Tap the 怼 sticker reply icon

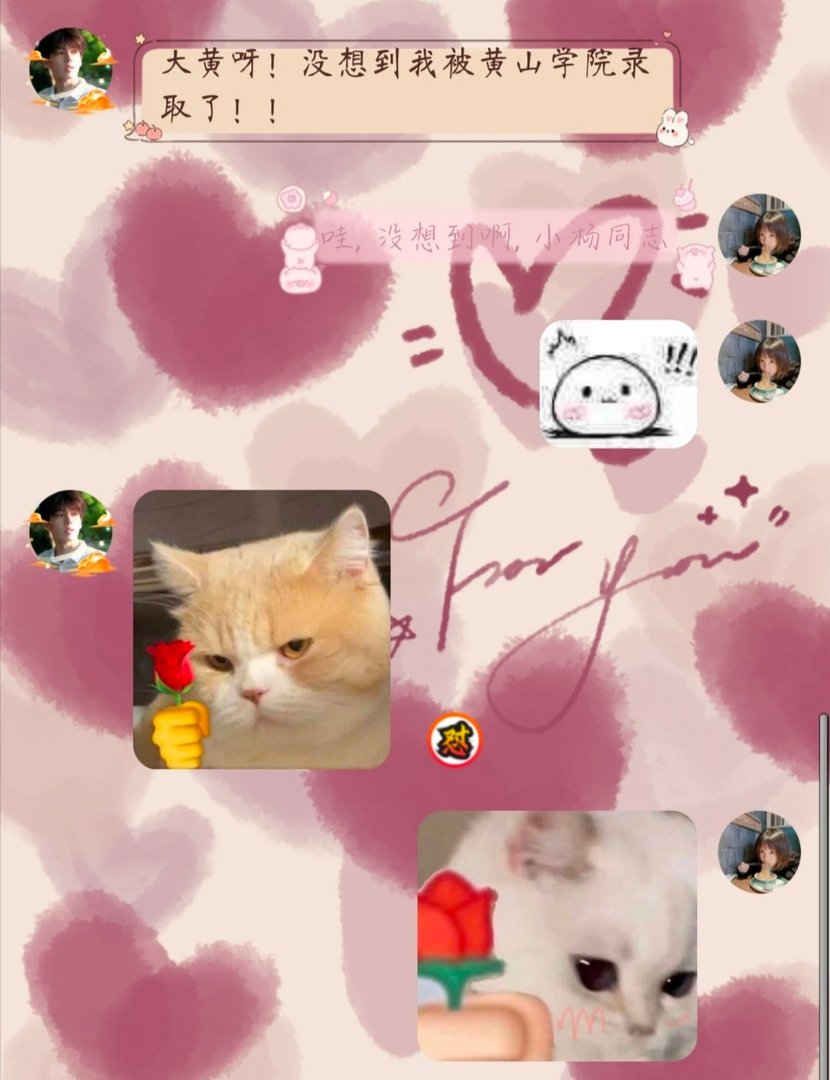click(x=455, y=740)
